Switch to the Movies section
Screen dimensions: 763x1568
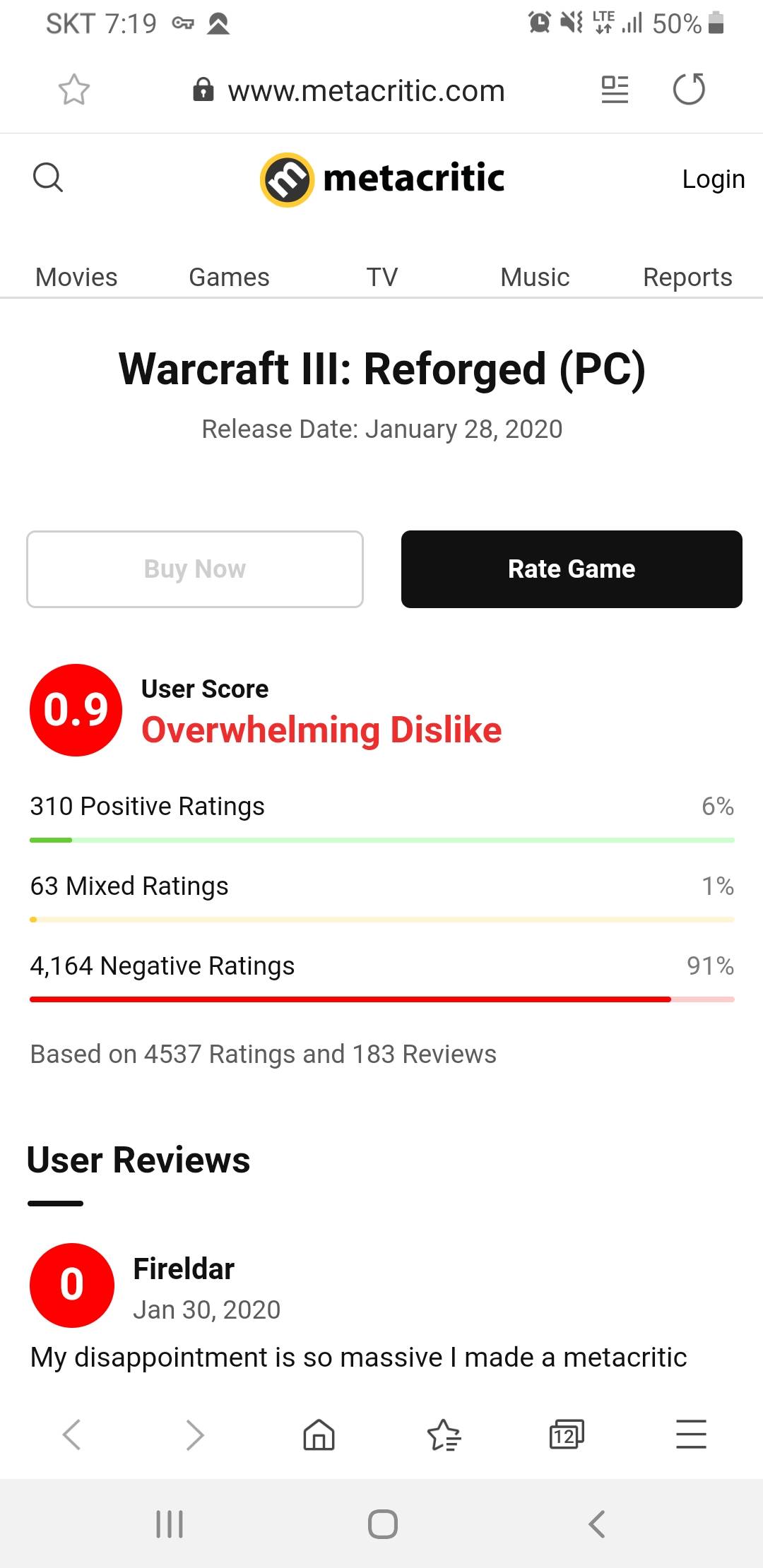(76, 277)
